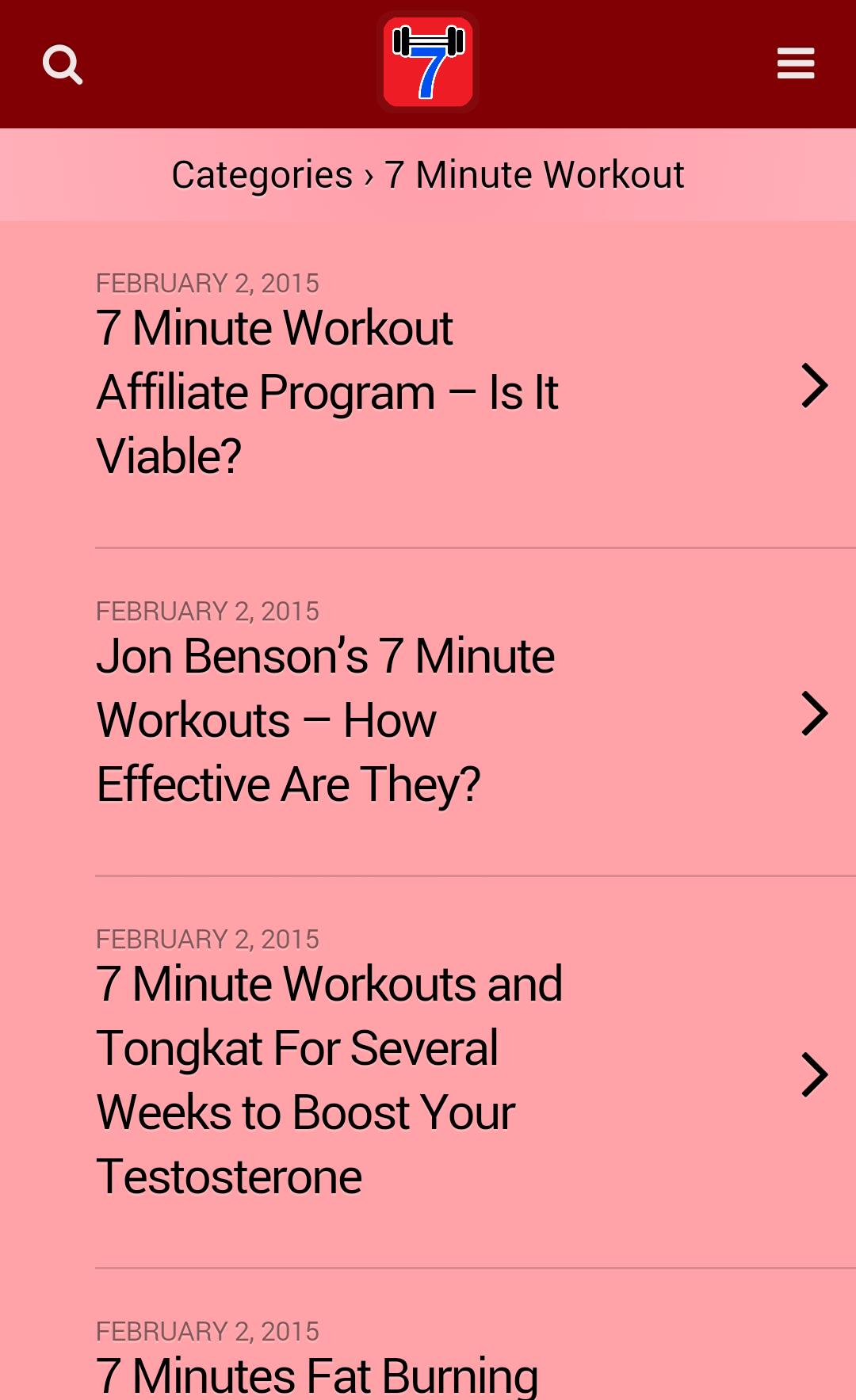Open the 7 Minutes Fat Burning article
The height and width of the screenshot is (1400, 856).
click(x=317, y=1376)
